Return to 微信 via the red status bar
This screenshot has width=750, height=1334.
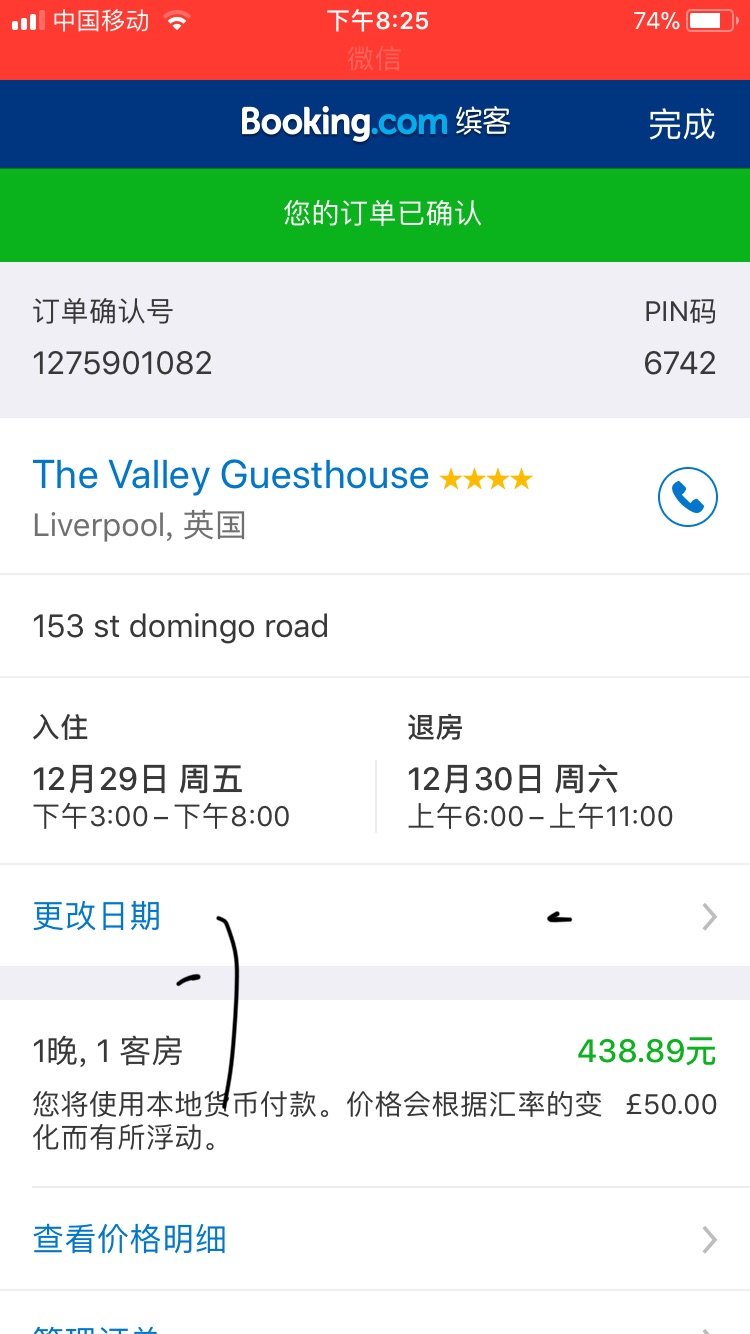pyautogui.click(x=375, y=58)
